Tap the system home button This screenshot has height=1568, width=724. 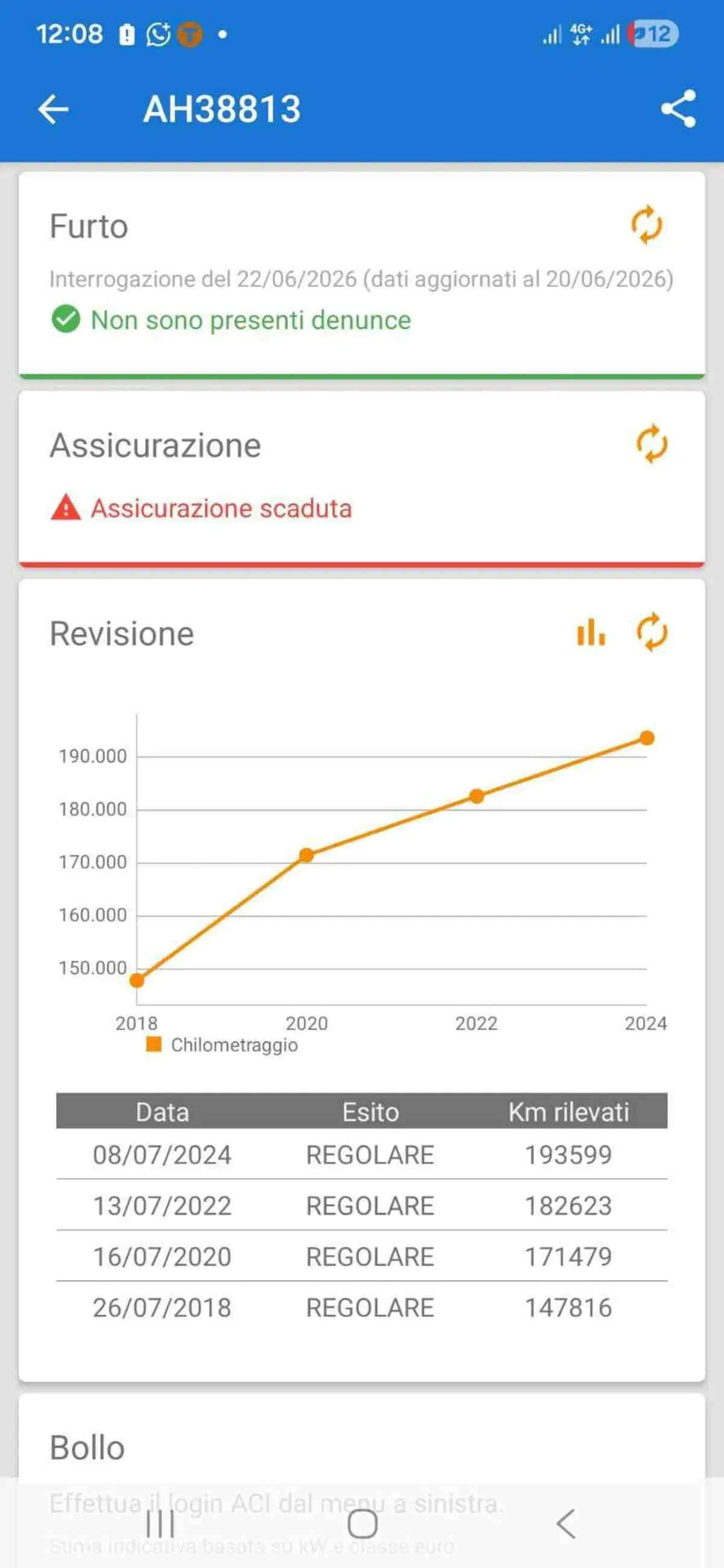point(363,1523)
